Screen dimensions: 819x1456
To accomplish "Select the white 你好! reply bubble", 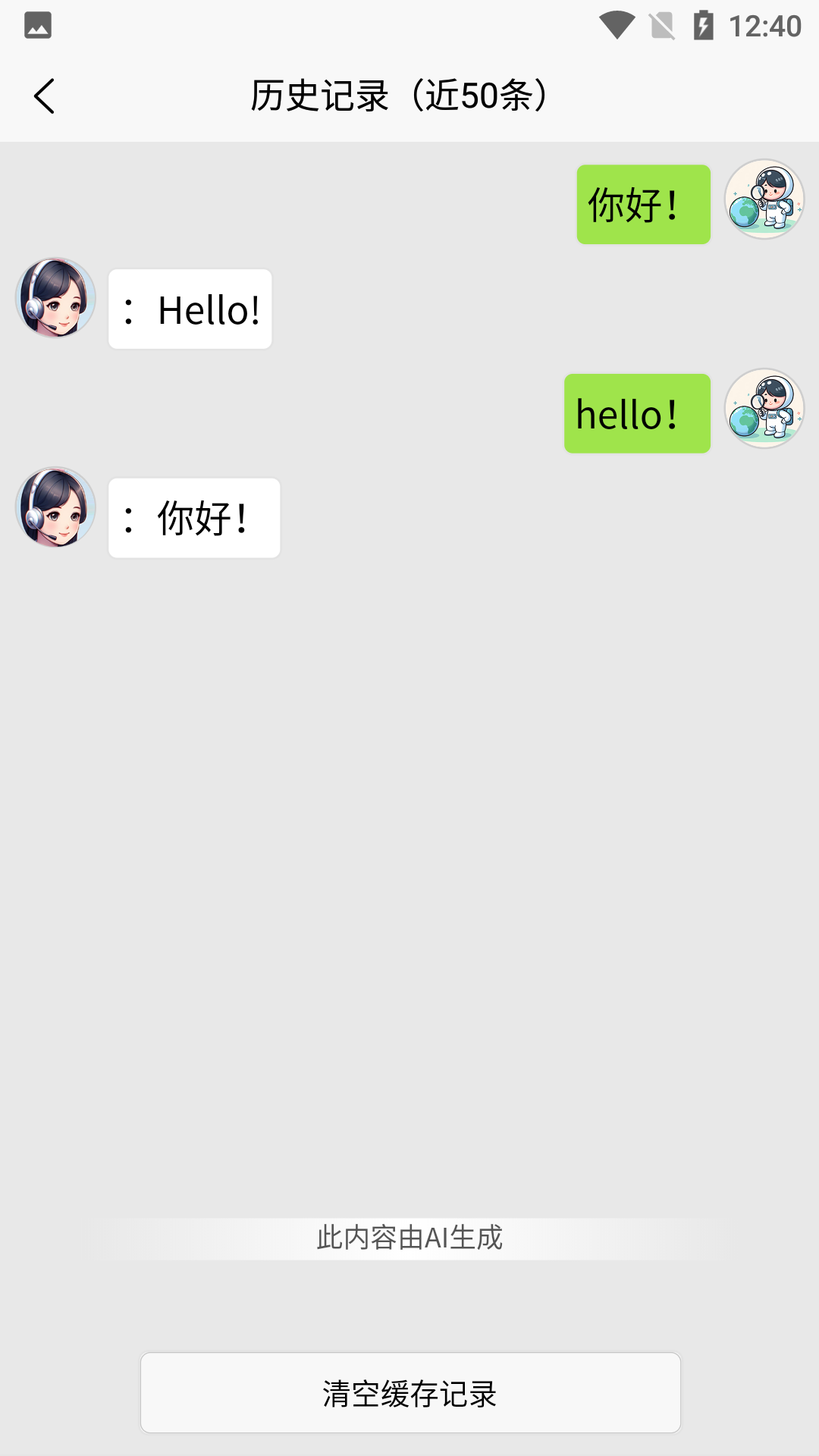I will 193,517.
